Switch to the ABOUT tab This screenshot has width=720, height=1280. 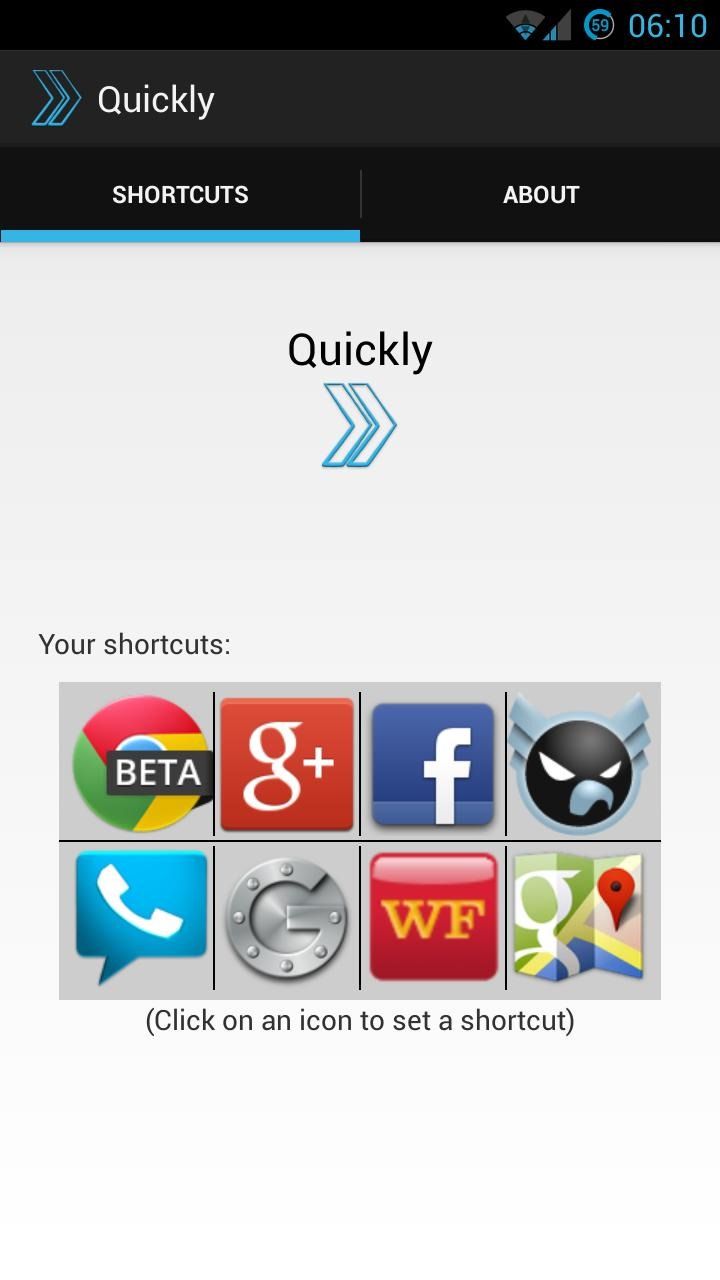(540, 194)
